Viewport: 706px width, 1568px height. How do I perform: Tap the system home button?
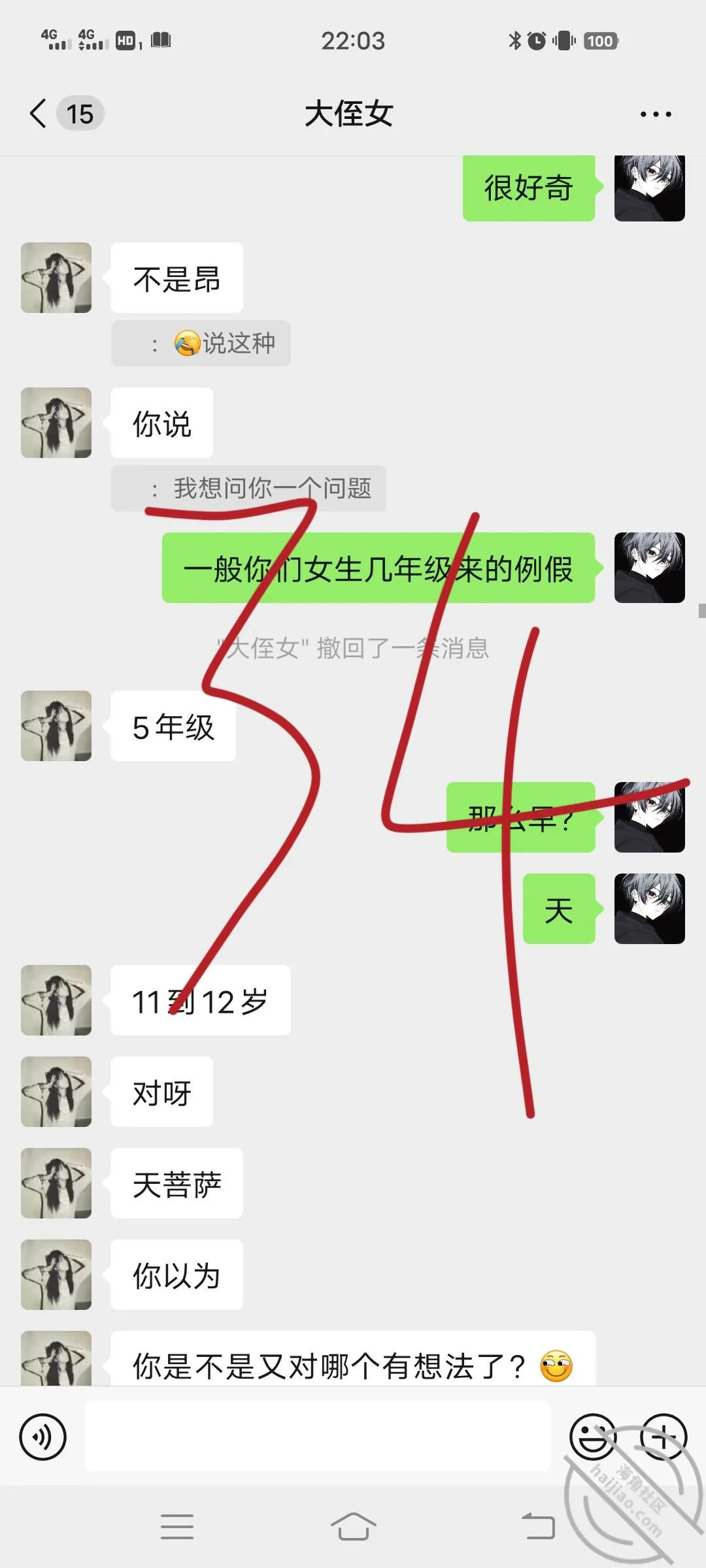(x=353, y=1527)
